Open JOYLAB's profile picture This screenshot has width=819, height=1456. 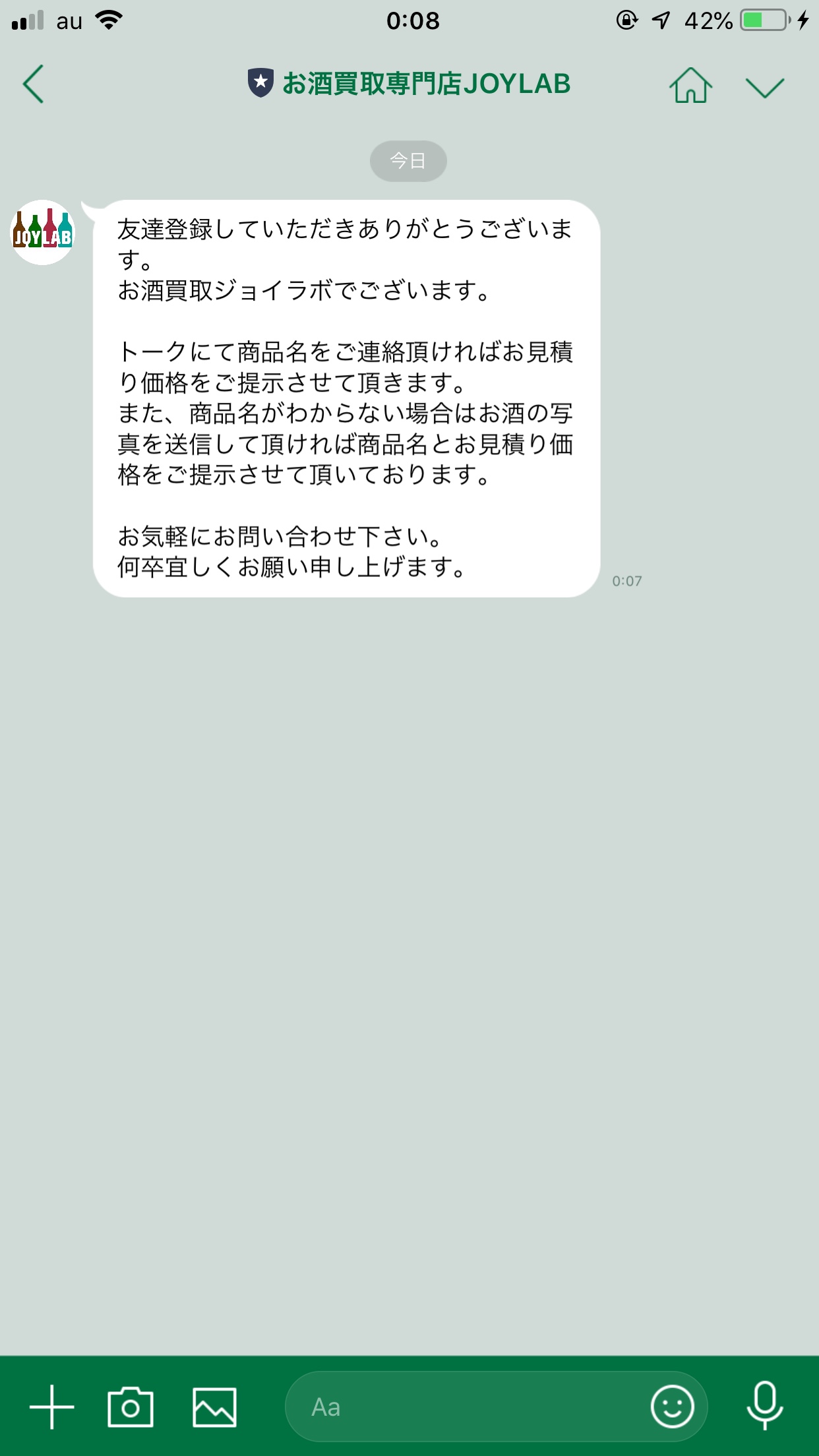pos(44,233)
